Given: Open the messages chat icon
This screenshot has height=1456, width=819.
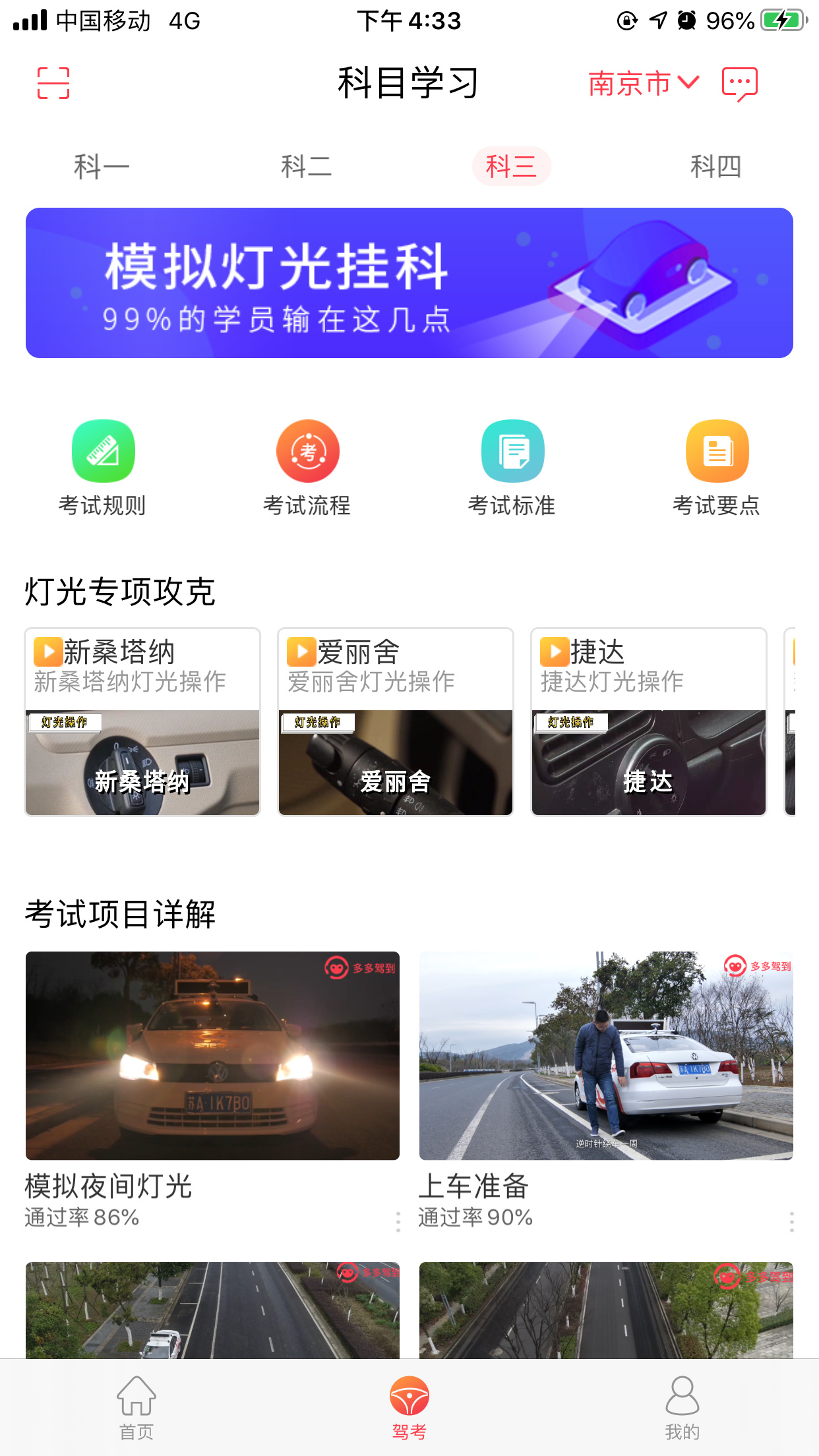Looking at the screenshot, I should 739,84.
